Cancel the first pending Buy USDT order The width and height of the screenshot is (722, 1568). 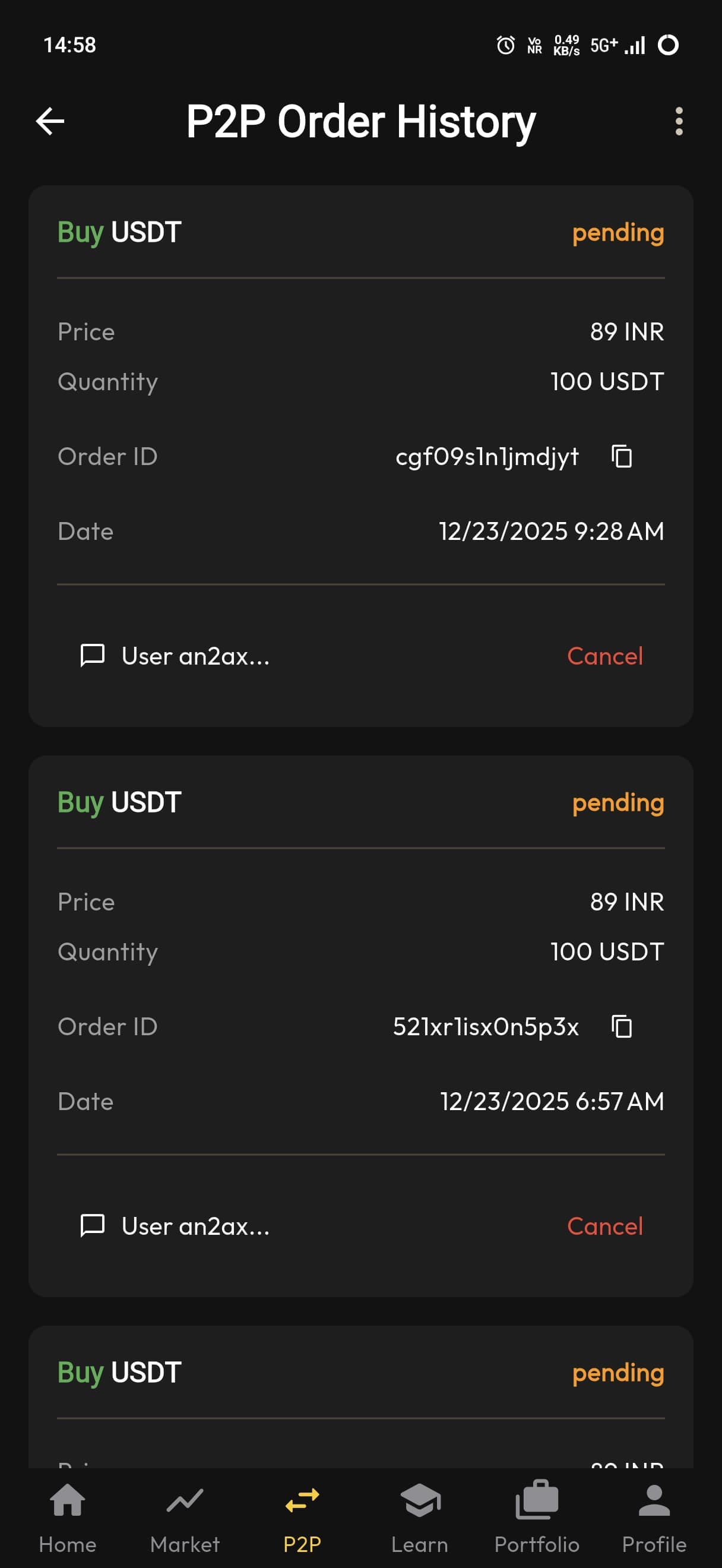(604, 656)
